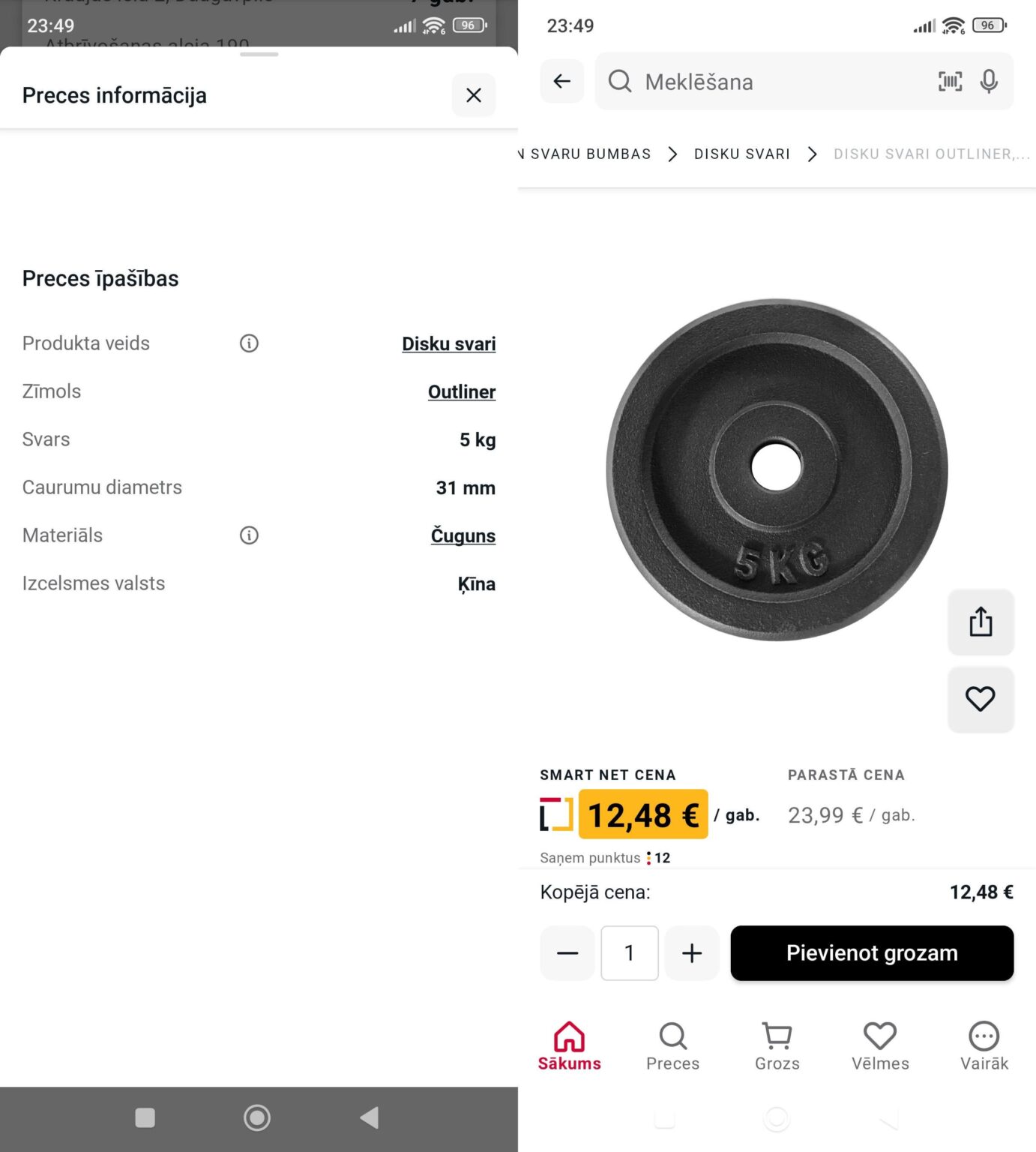Open the Vairāk tab
Image resolution: width=1036 pixels, height=1152 pixels.
coord(984,1046)
